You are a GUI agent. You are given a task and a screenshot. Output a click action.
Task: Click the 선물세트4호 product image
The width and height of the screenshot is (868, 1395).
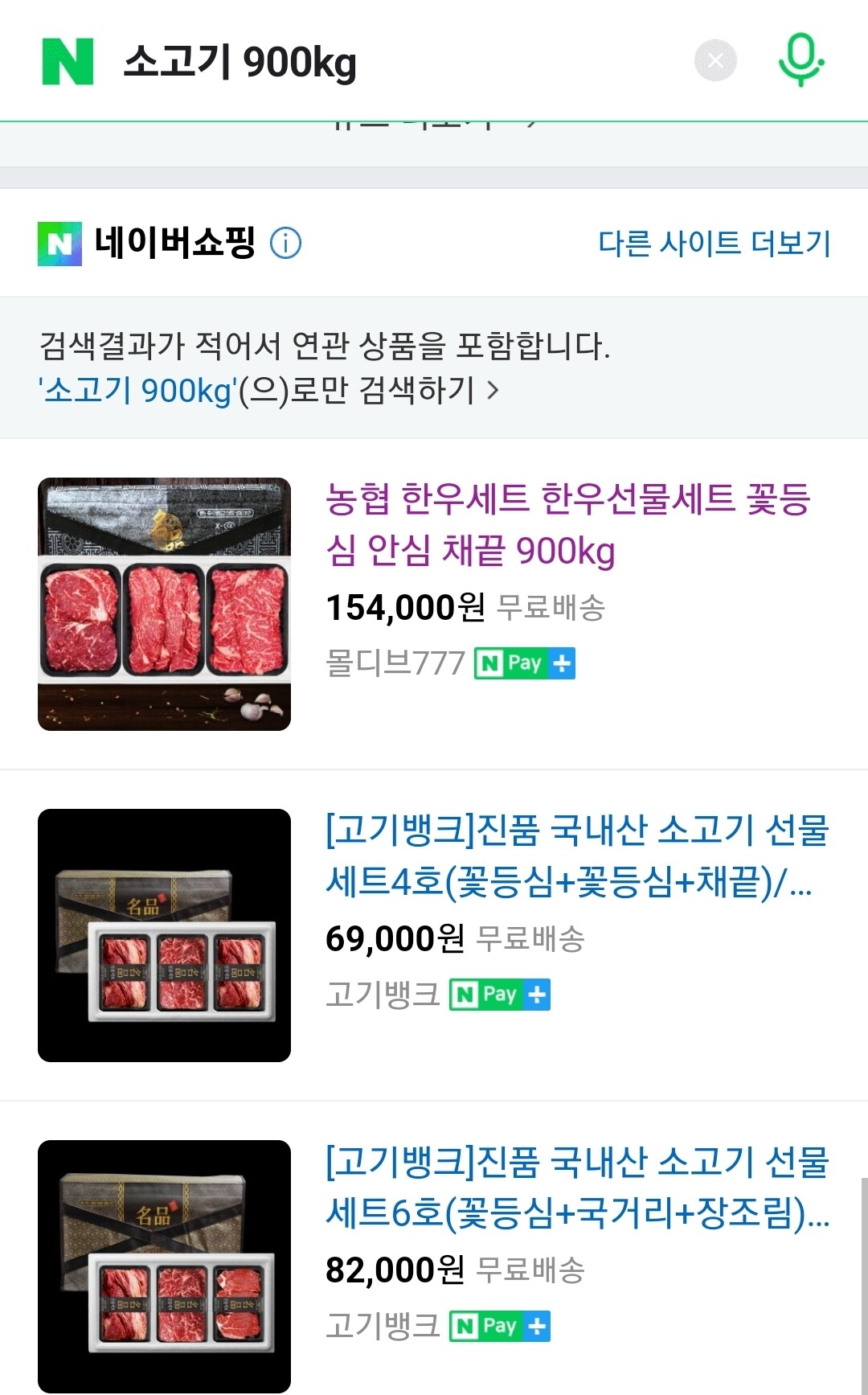(164, 937)
